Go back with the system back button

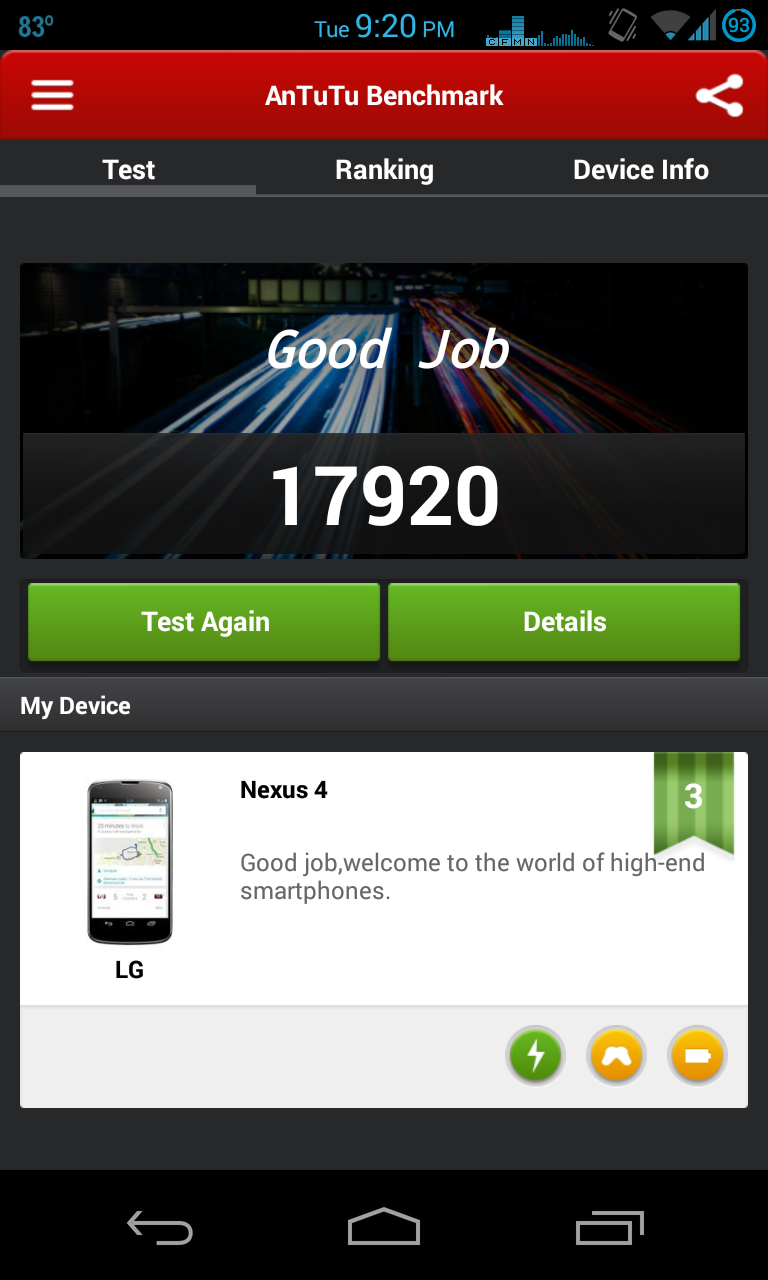point(159,1226)
